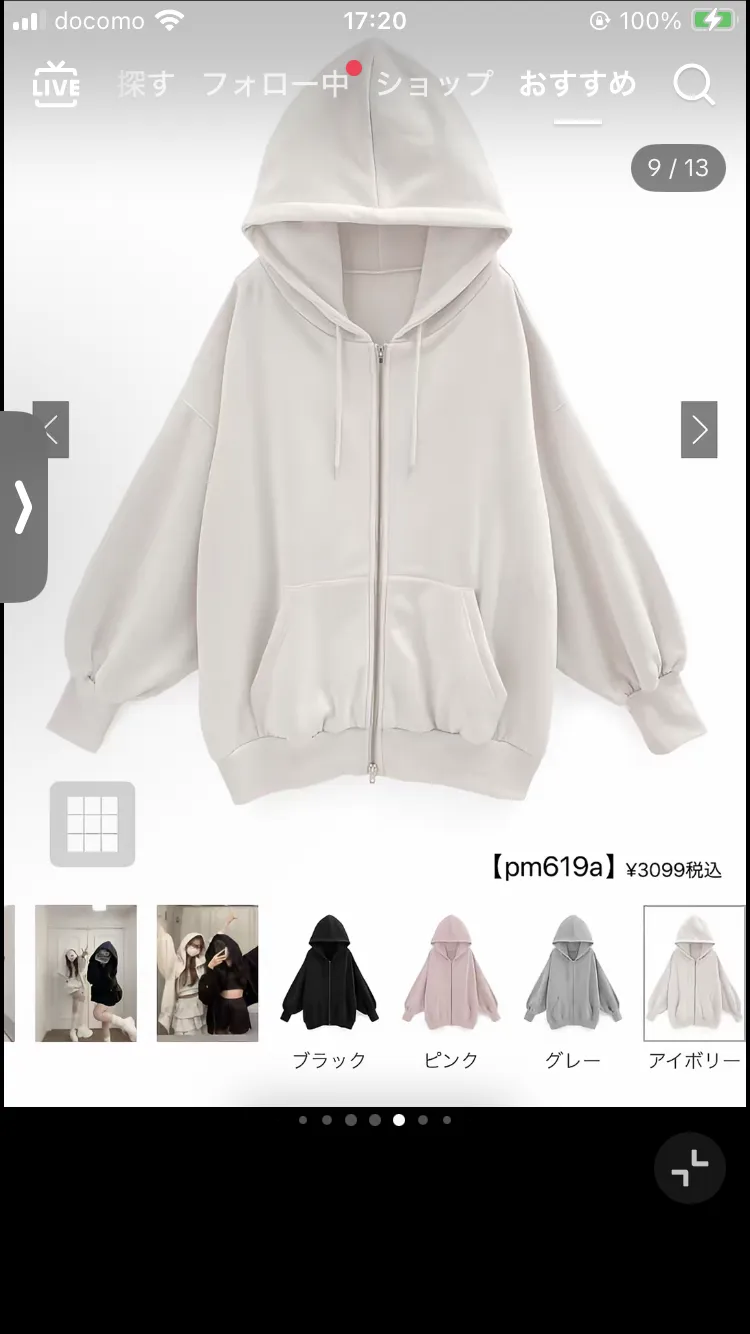Expand the side panel handle
Screen dimensions: 750x1334
pyautogui.click(x=23, y=507)
